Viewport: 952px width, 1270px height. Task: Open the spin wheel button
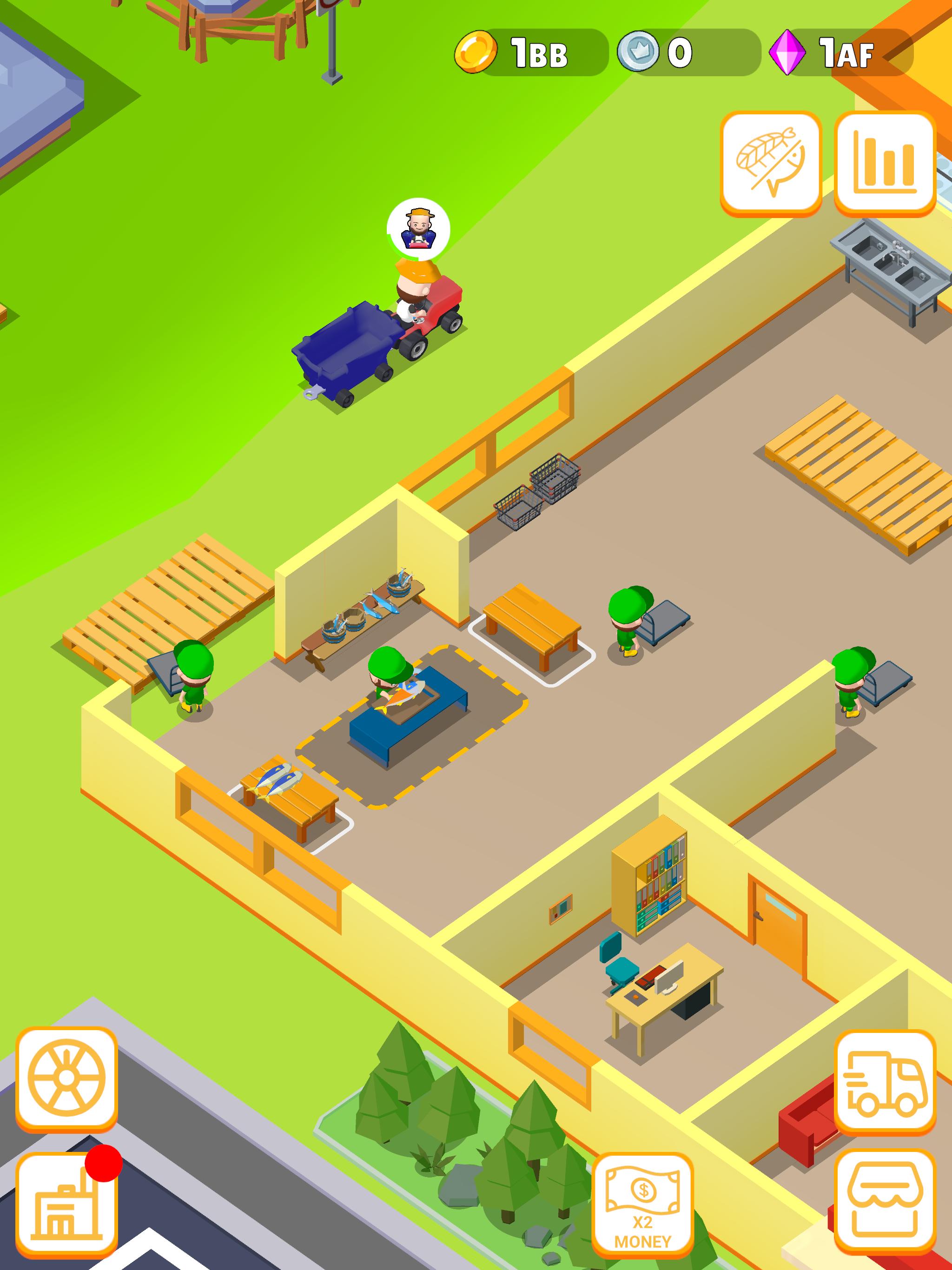[x=66, y=1078]
